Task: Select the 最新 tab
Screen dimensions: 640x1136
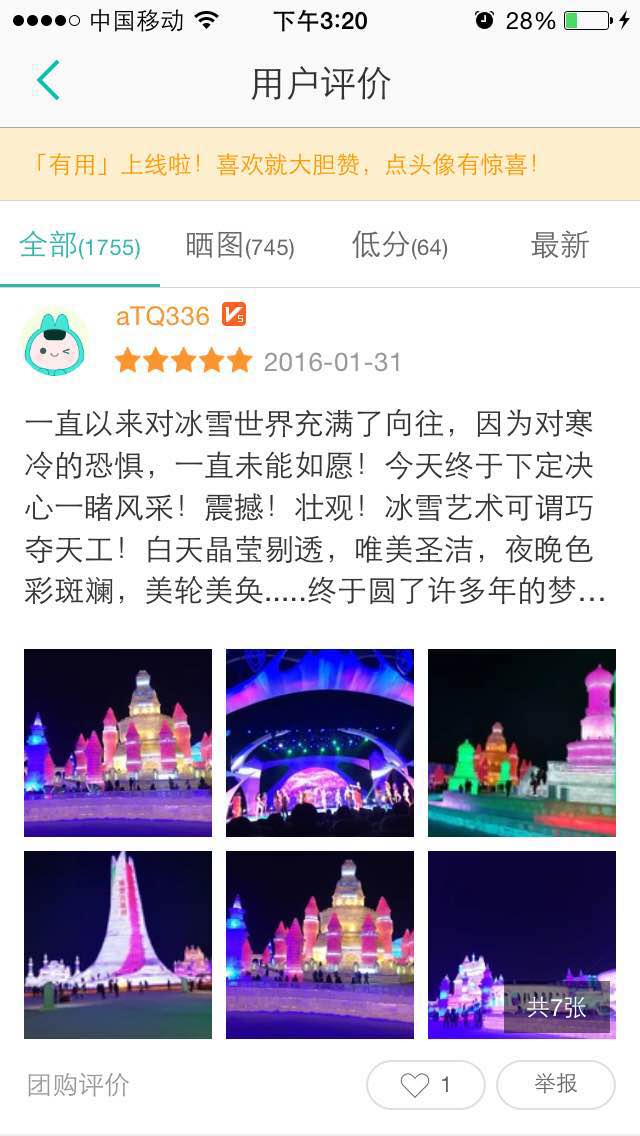Action: (560, 246)
